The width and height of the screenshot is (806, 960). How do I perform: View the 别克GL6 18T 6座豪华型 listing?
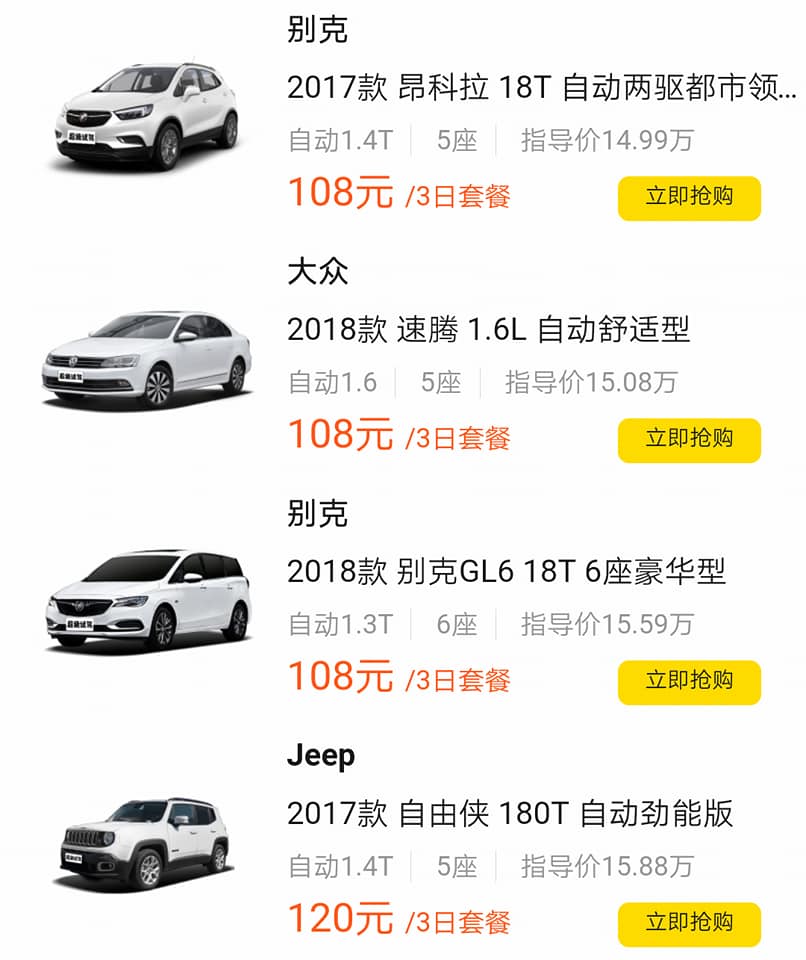click(x=506, y=571)
